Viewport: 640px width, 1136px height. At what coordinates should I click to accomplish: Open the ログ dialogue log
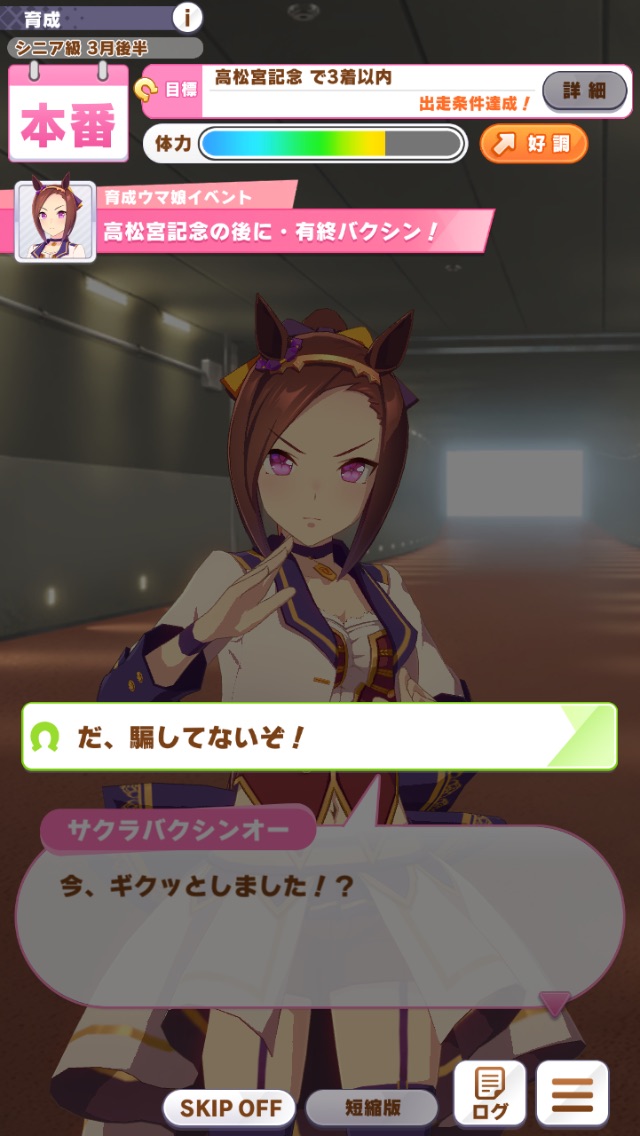tap(490, 1093)
